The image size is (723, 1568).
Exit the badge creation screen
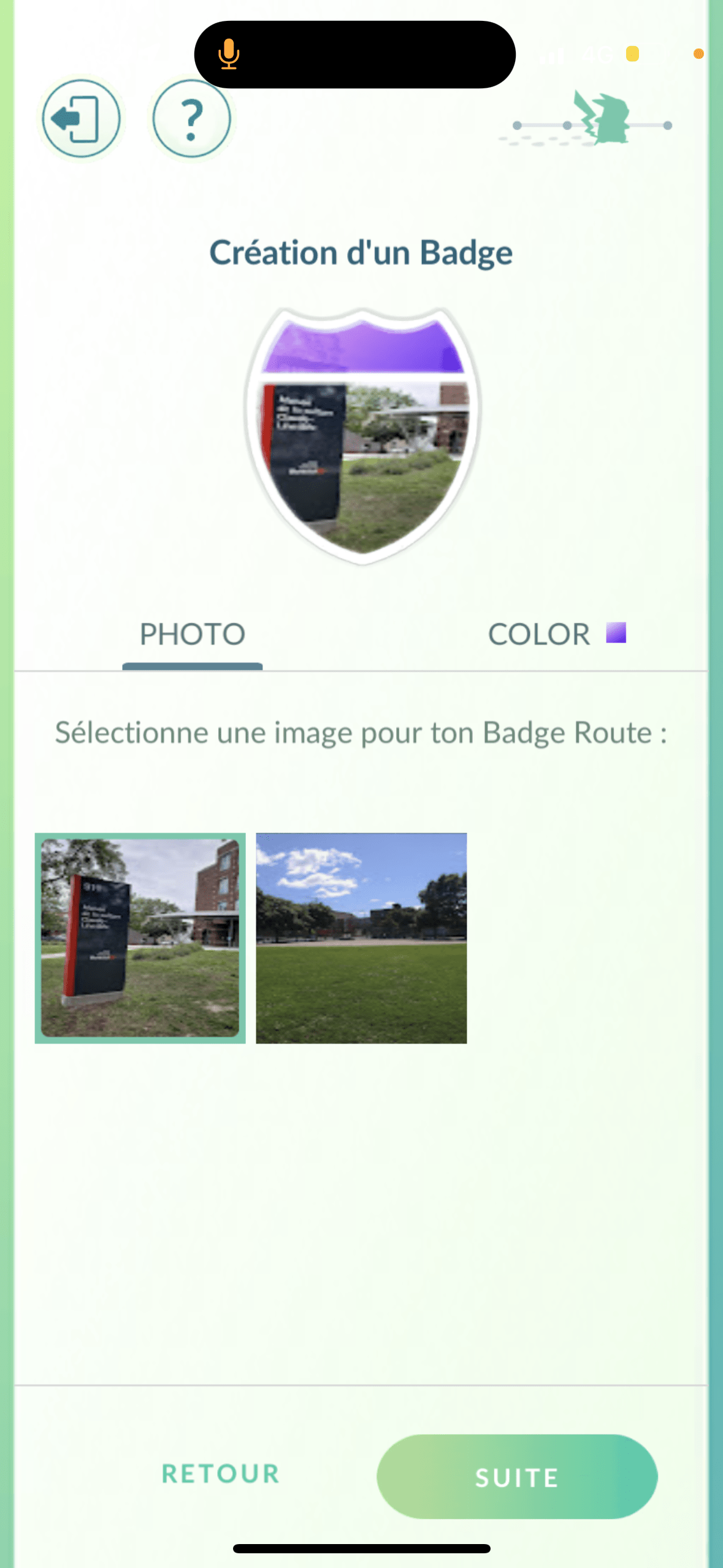coord(80,118)
